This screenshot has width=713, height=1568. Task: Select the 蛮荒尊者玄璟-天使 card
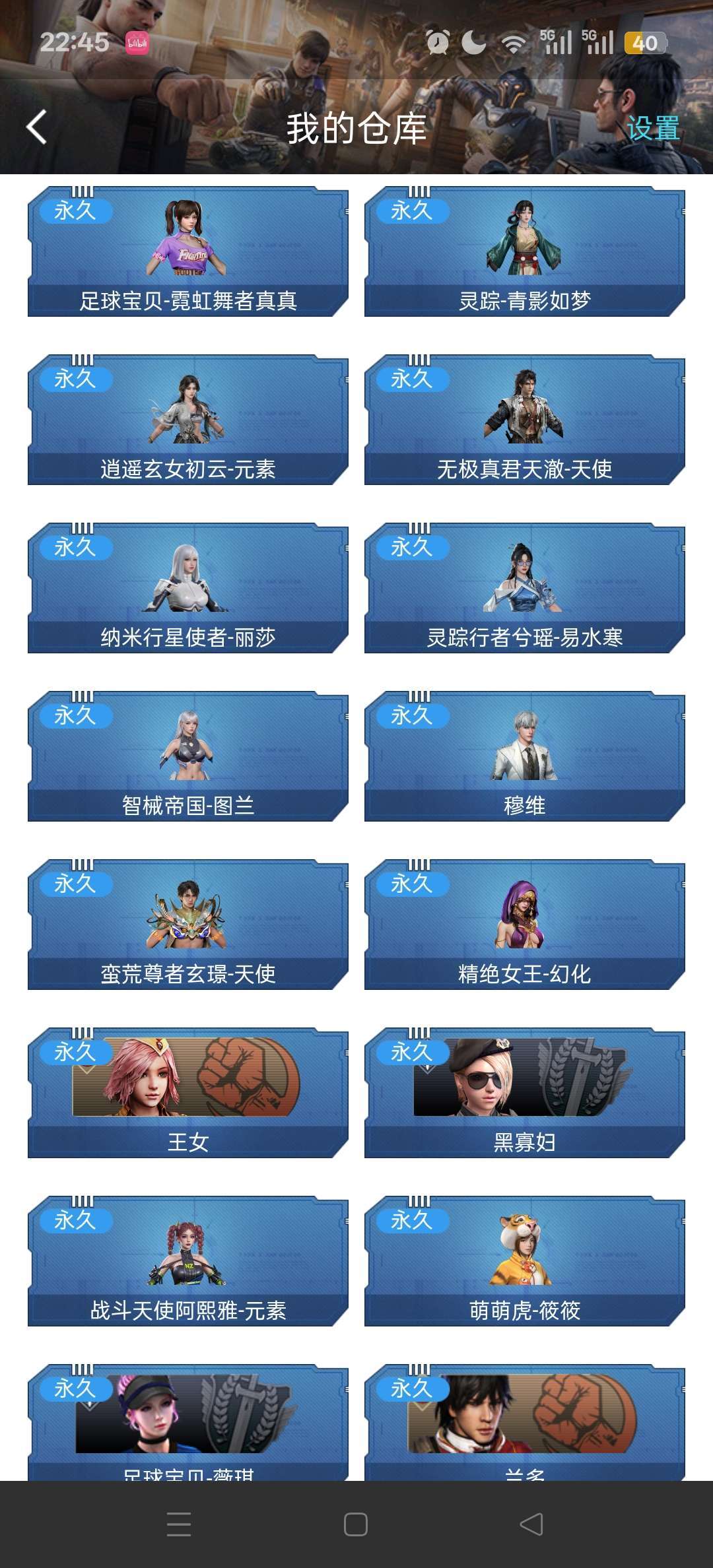click(x=188, y=925)
